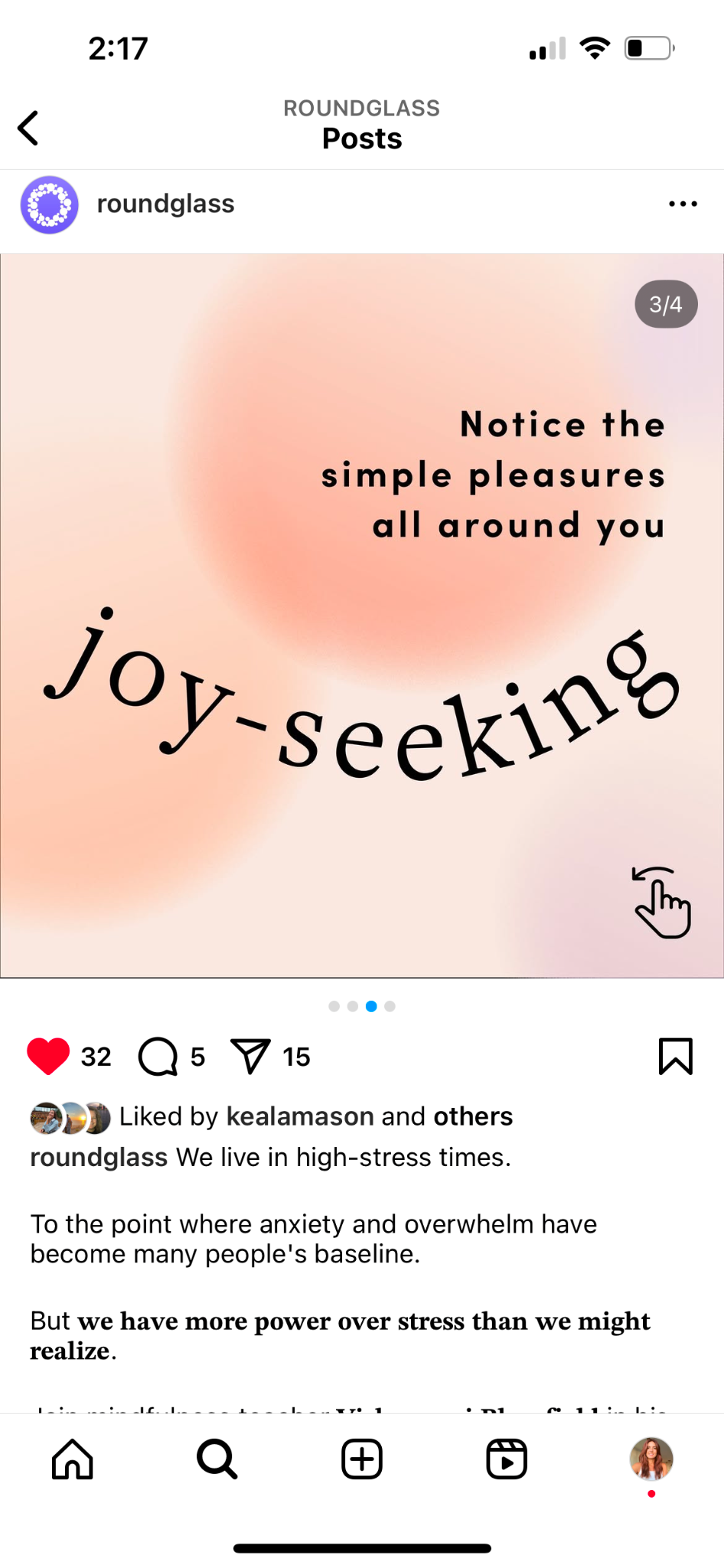724x1568 pixels.
Task: Switch to the Search tab
Action: click(217, 1459)
